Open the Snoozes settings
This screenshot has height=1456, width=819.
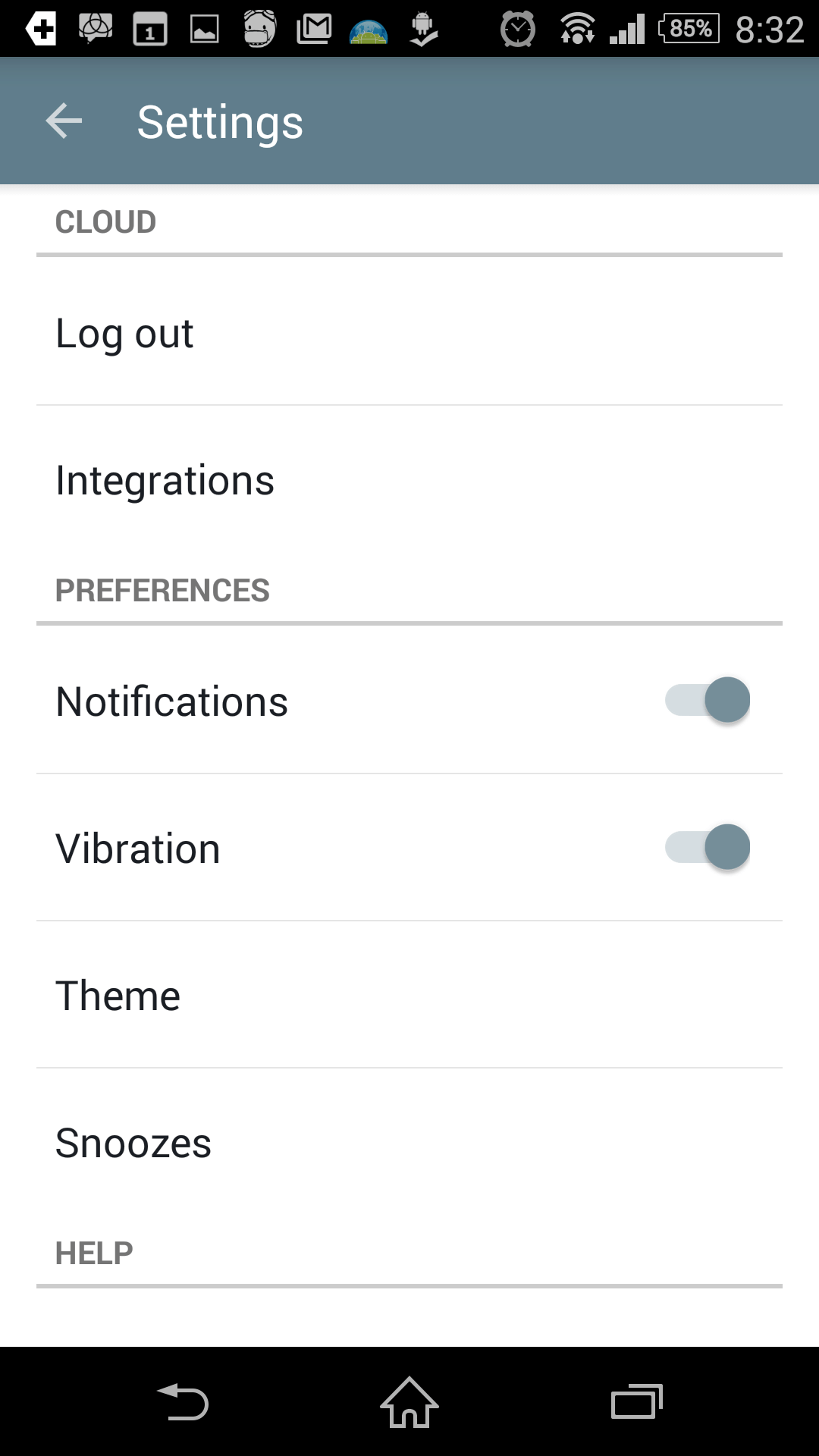tap(409, 1142)
